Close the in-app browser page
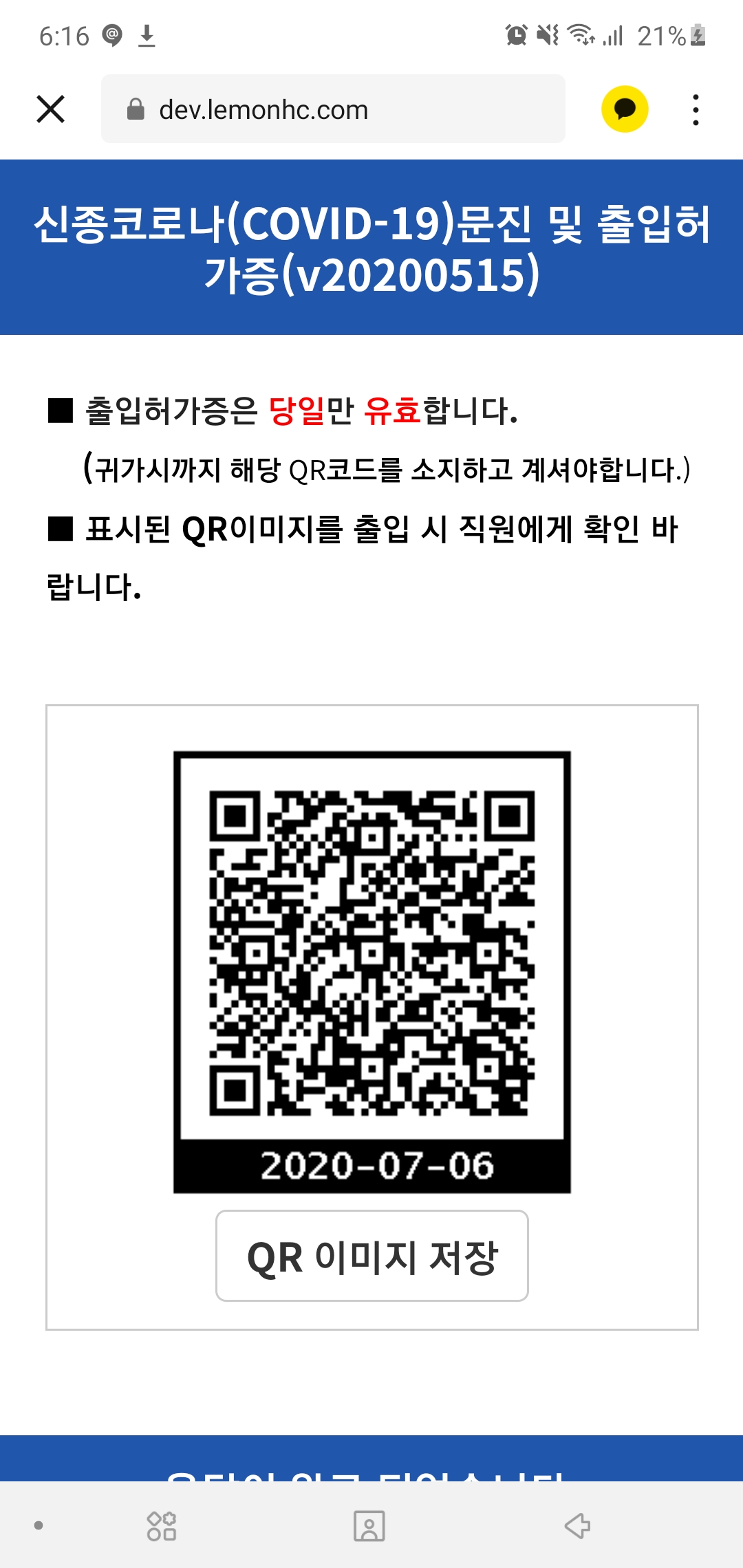 coord(50,109)
